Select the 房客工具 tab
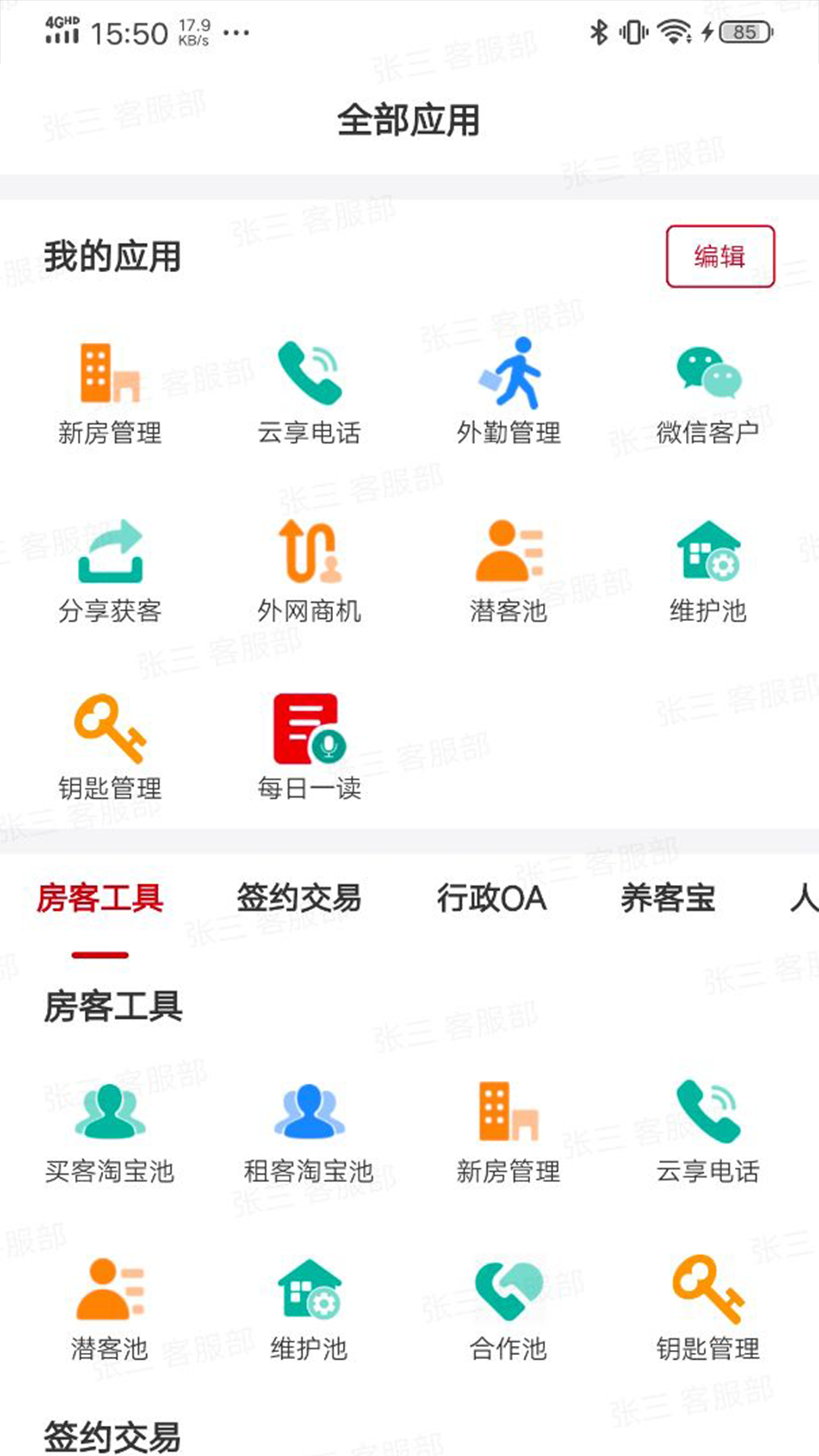The width and height of the screenshot is (819, 1456). click(x=100, y=899)
